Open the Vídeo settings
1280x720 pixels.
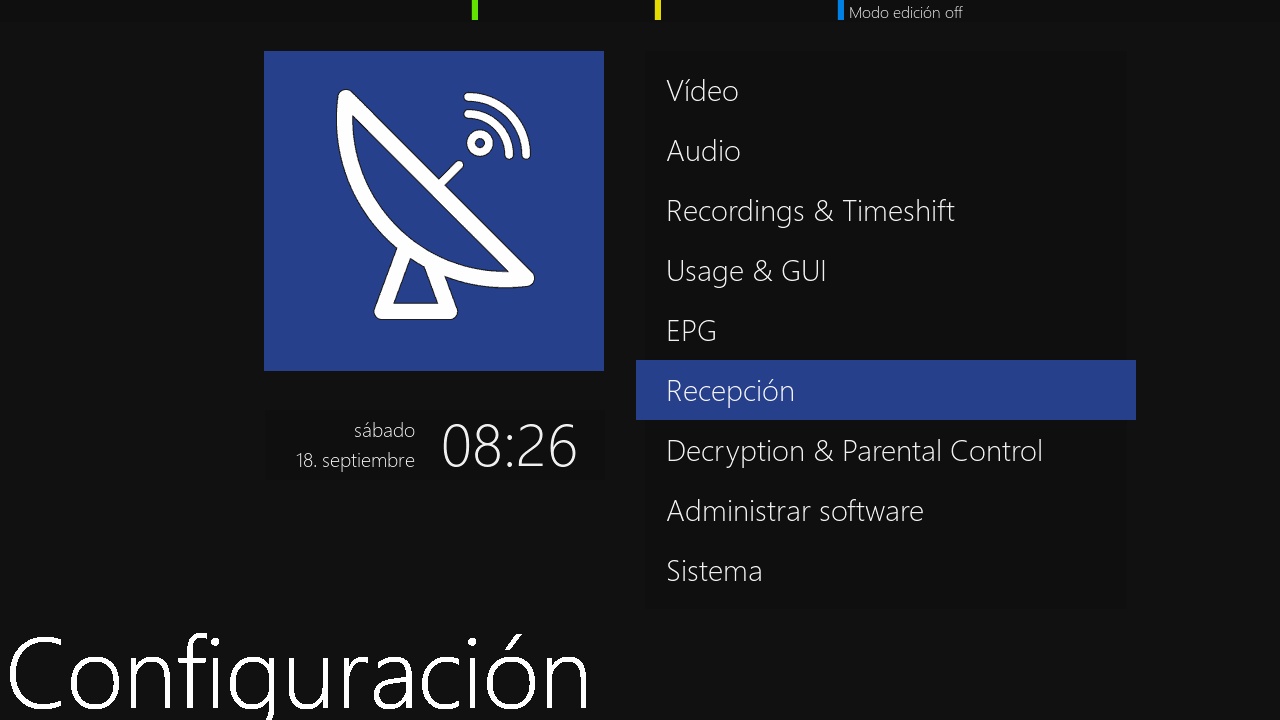pyautogui.click(x=702, y=91)
